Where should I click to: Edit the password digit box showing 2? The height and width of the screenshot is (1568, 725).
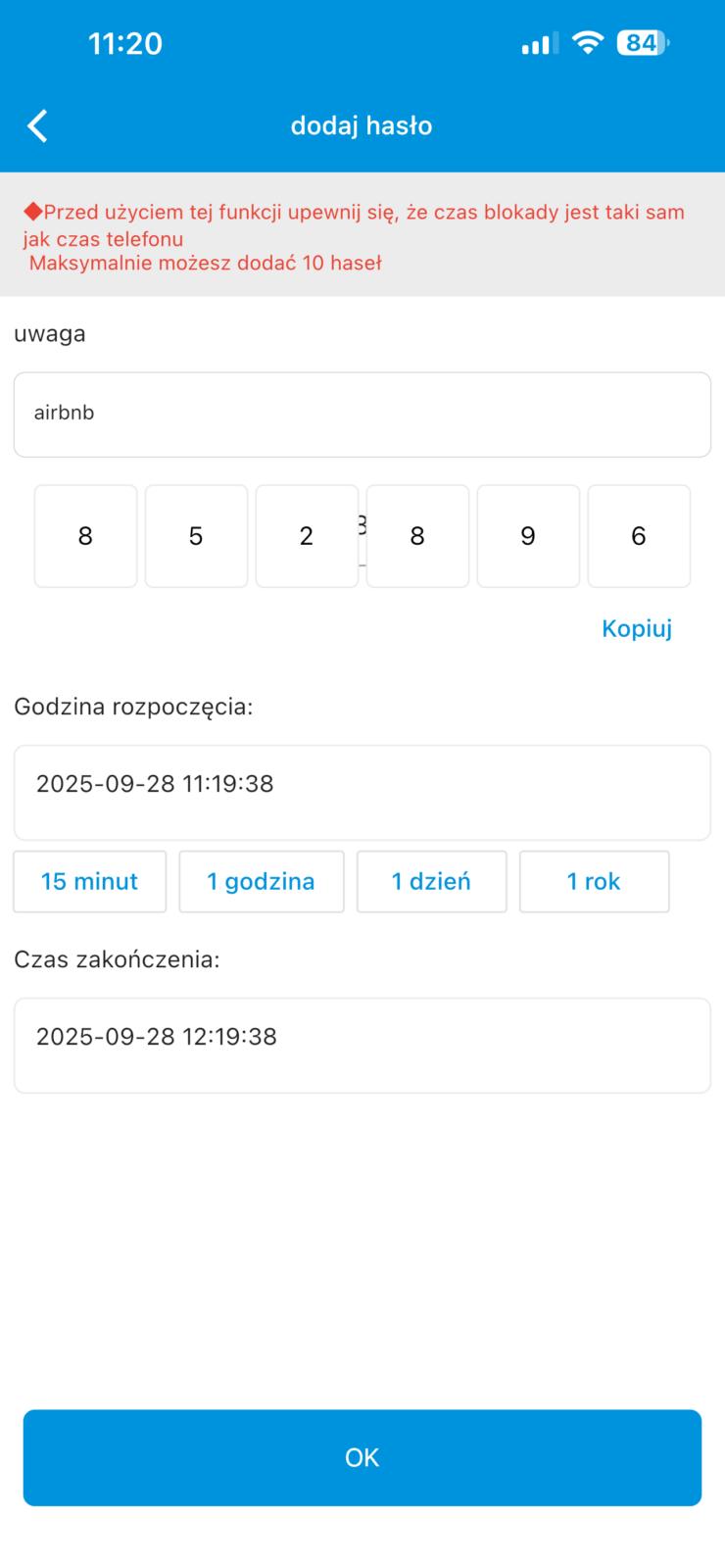pos(307,536)
